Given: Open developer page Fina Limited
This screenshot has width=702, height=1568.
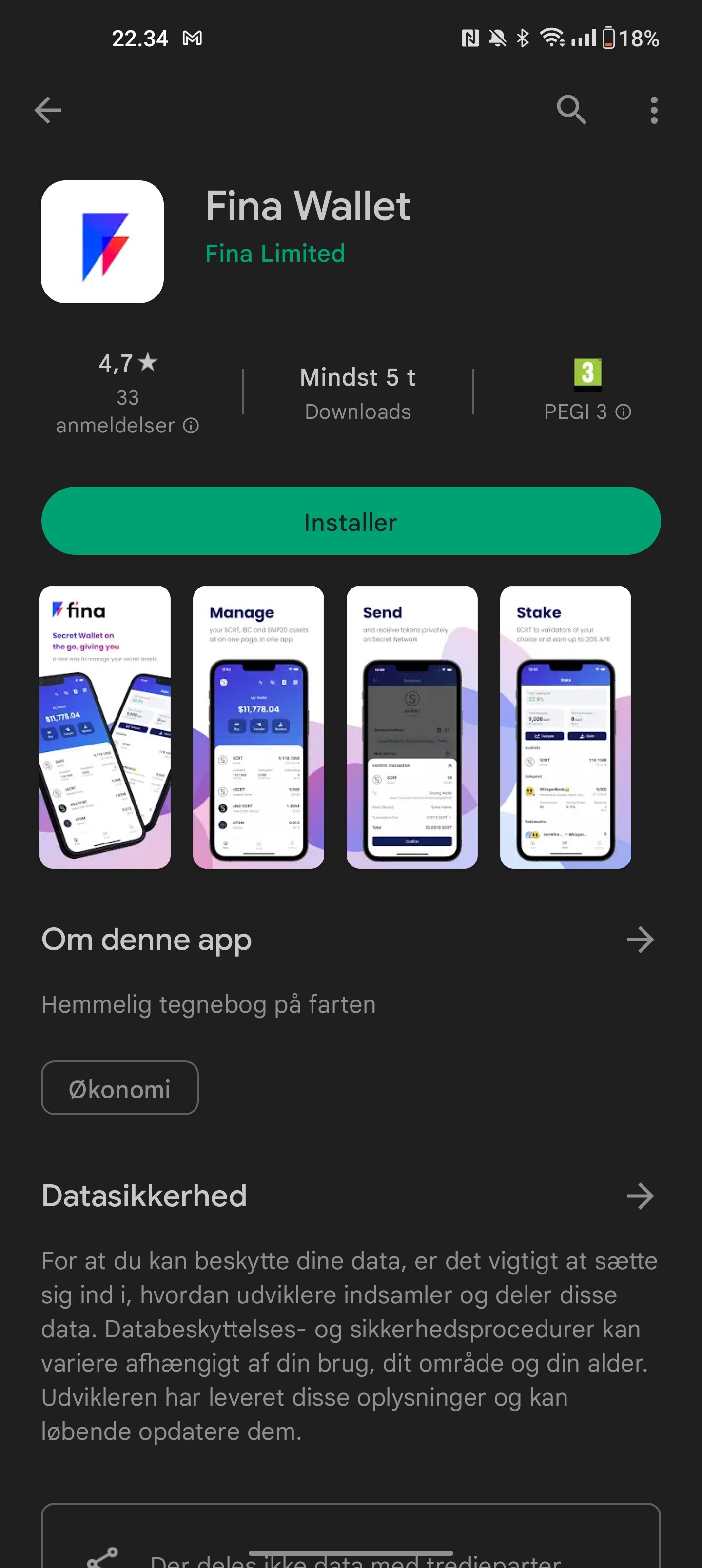Looking at the screenshot, I should pyautogui.click(x=275, y=253).
